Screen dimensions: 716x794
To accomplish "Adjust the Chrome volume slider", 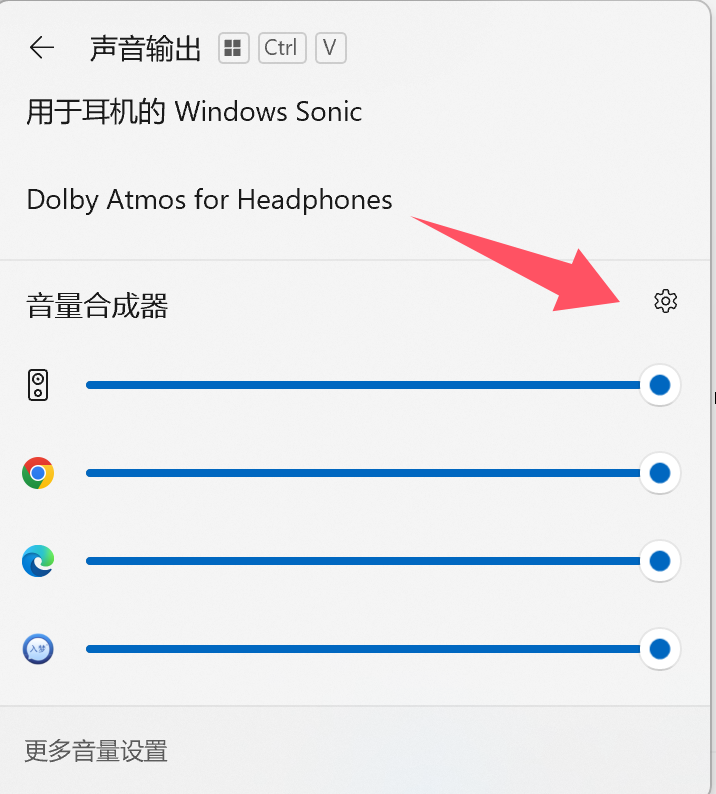I will point(659,473).
